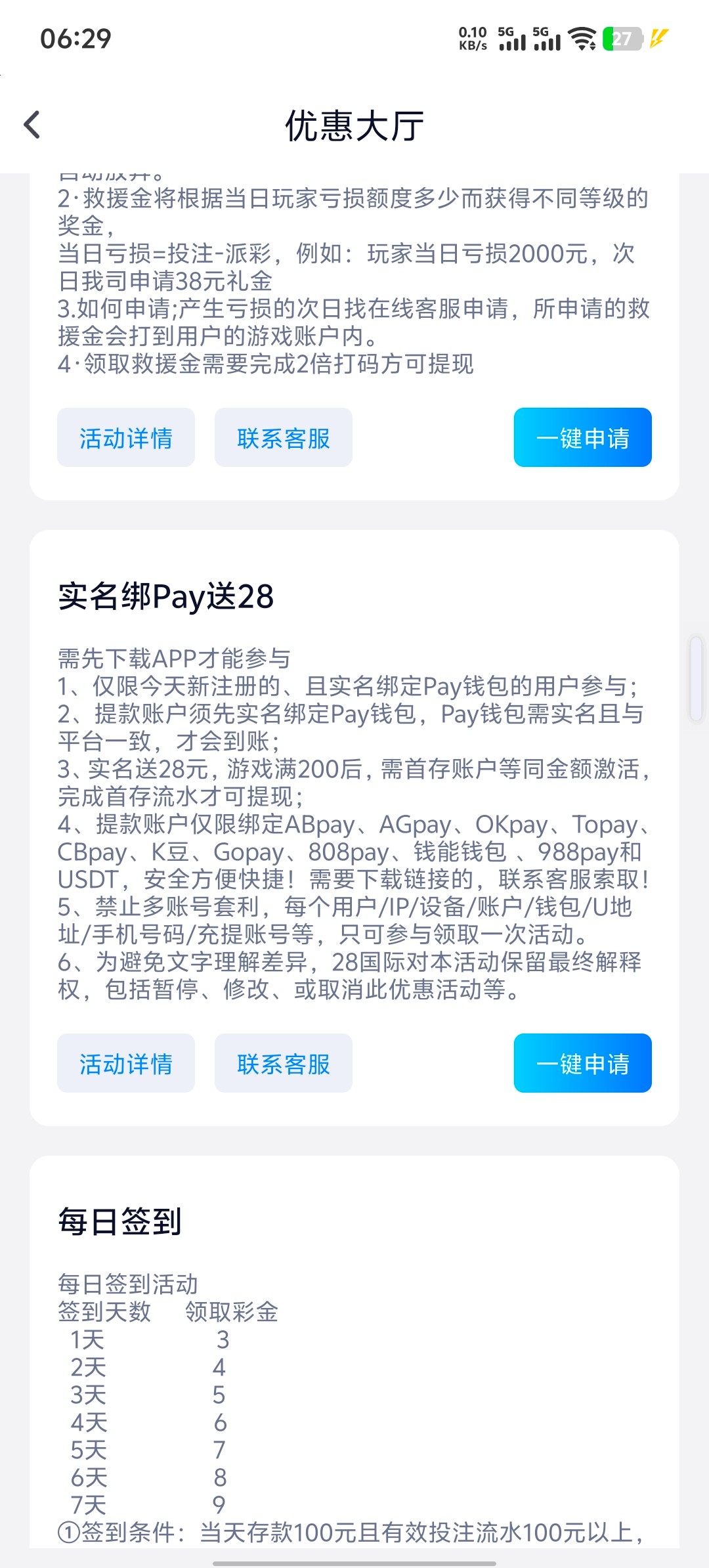Apply with 一键申请 for the rescue bonus
The height and width of the screenshot is (1568, 709).
pyautogui.click(x=583, y=437)
